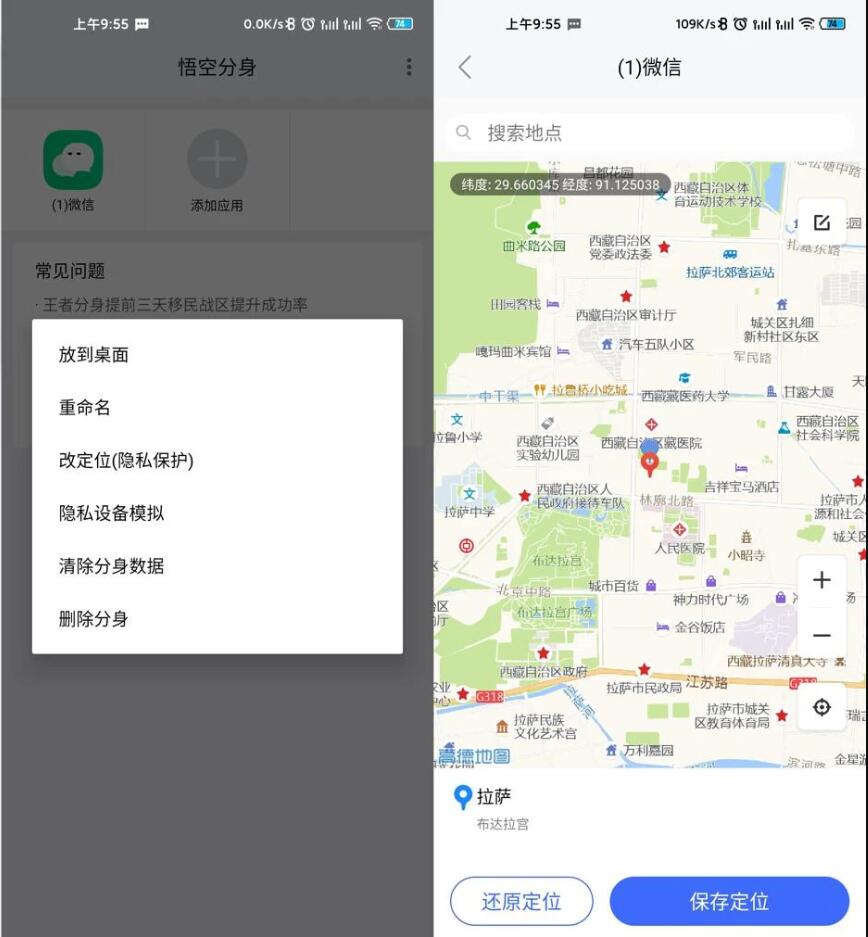868x937 pixels.
Task: Choose 重命名 option
Action: (x=85, y=408)
